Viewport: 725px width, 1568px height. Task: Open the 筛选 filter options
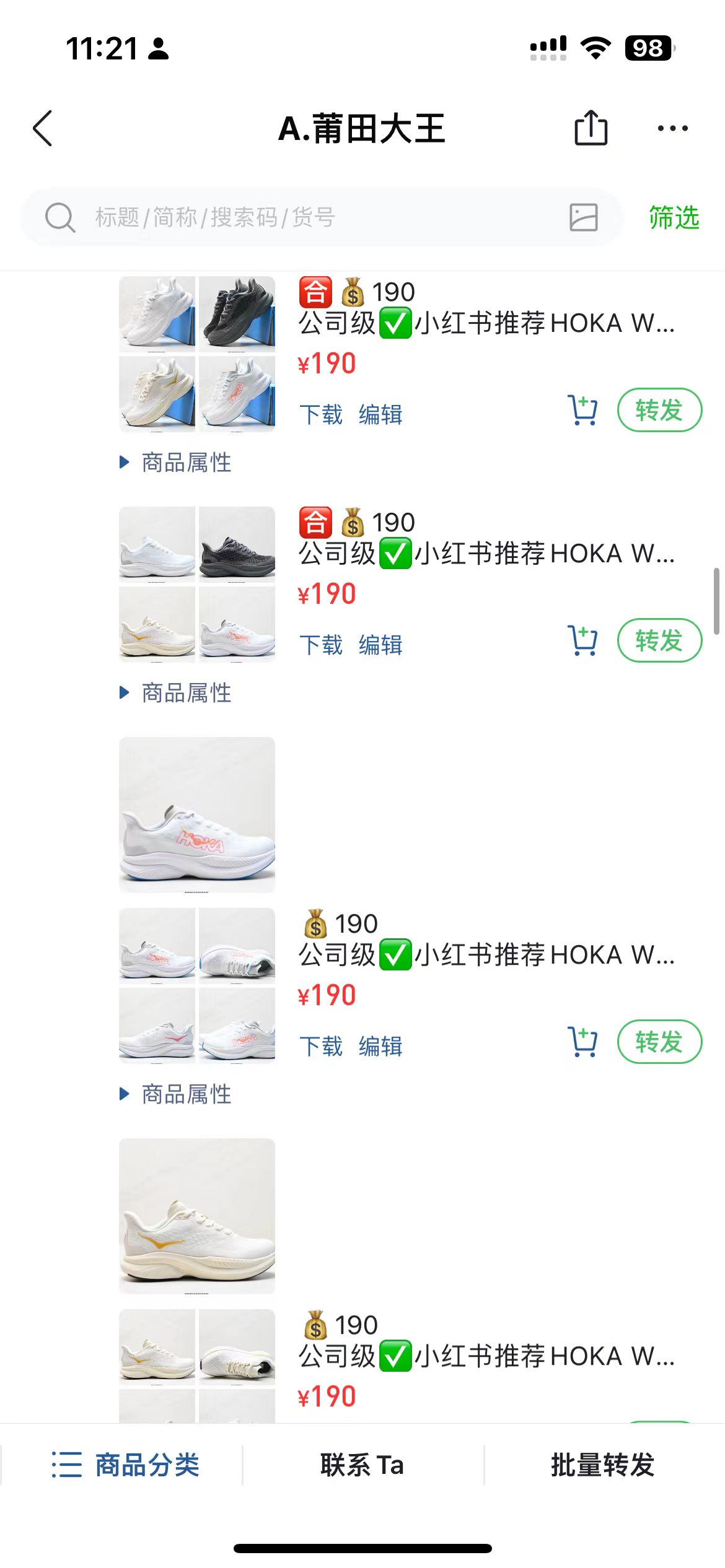pyautogui.click(x=674, y=217)
